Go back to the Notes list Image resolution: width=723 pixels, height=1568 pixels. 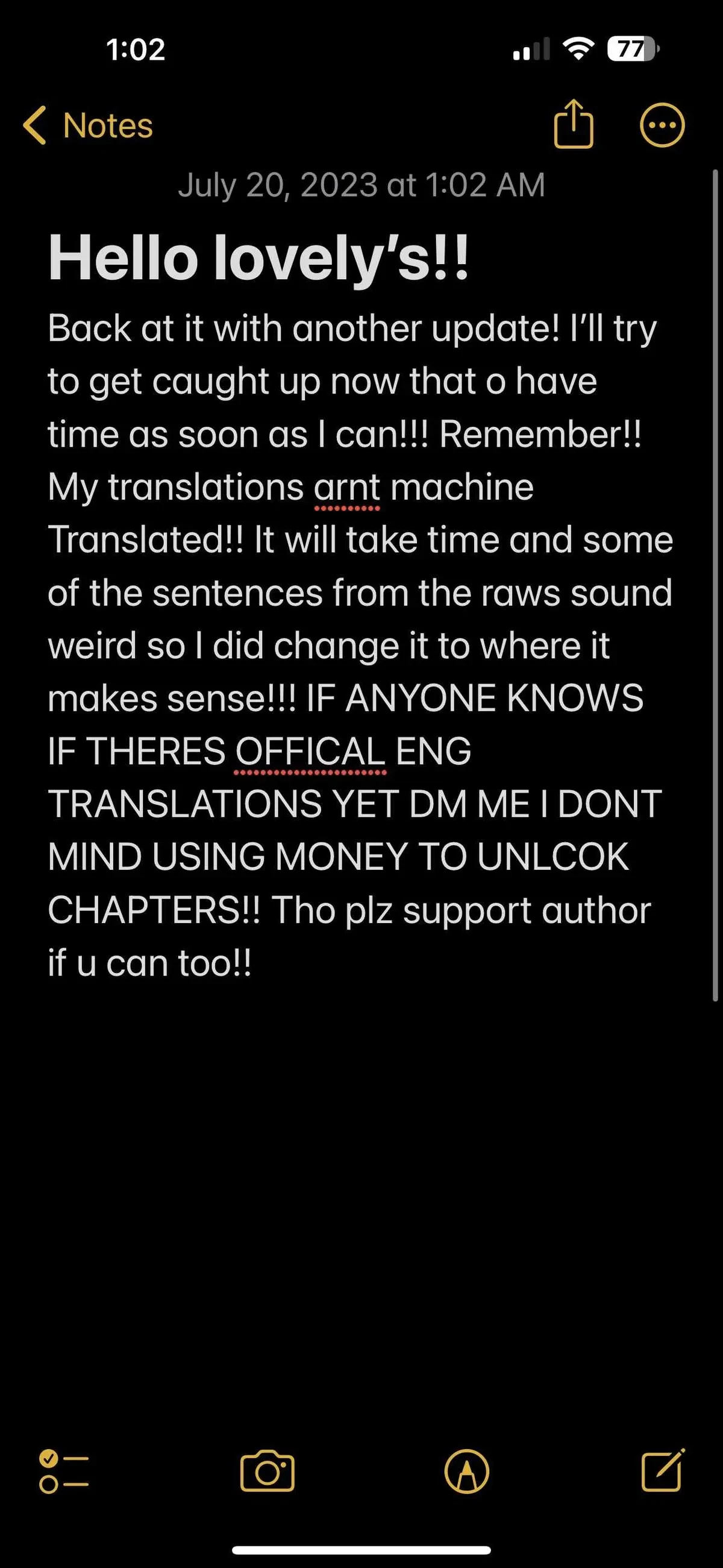[x=88, y=125]
